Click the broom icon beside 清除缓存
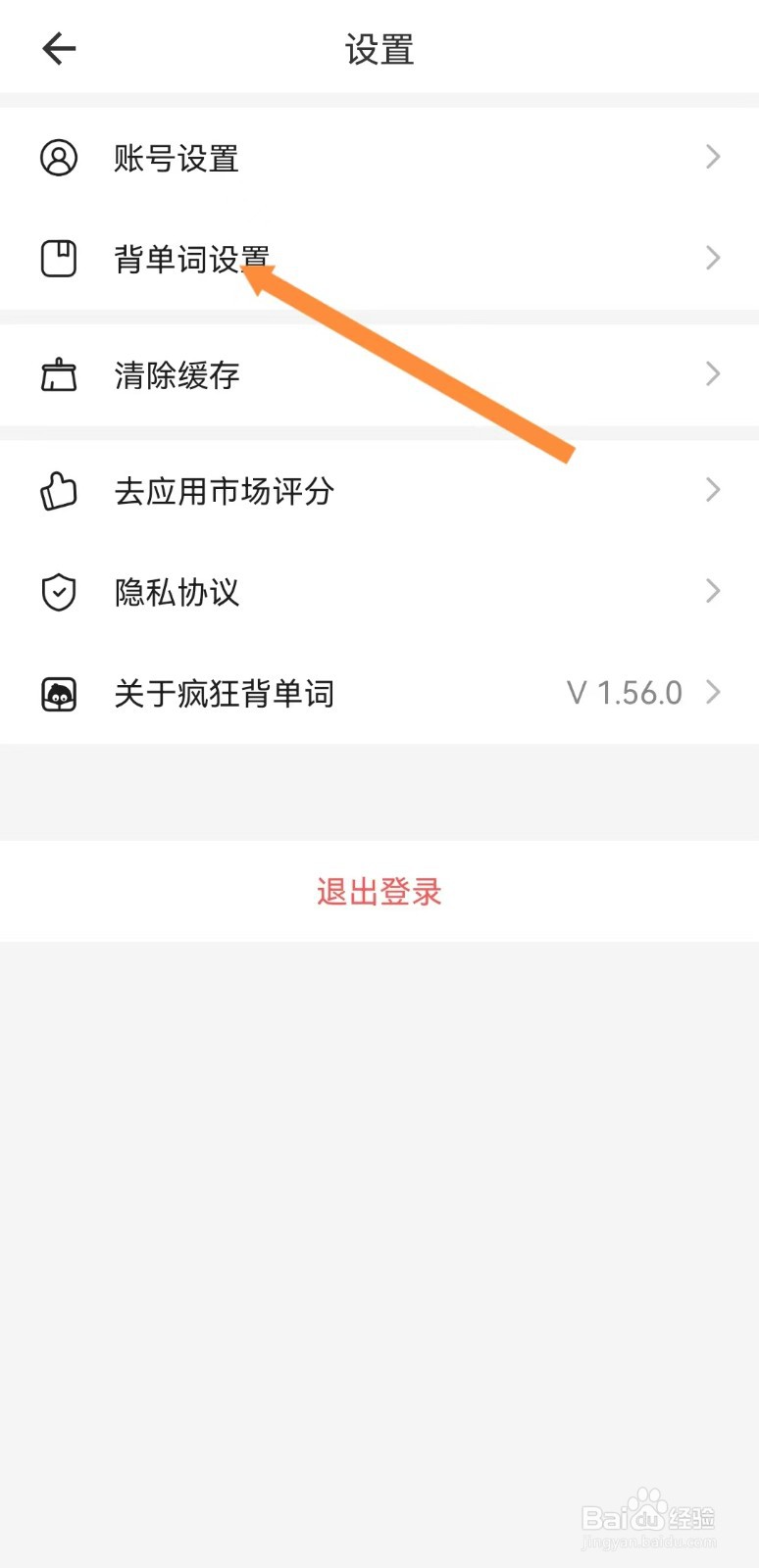The image size is (759, 1568). tap(59, 374)
